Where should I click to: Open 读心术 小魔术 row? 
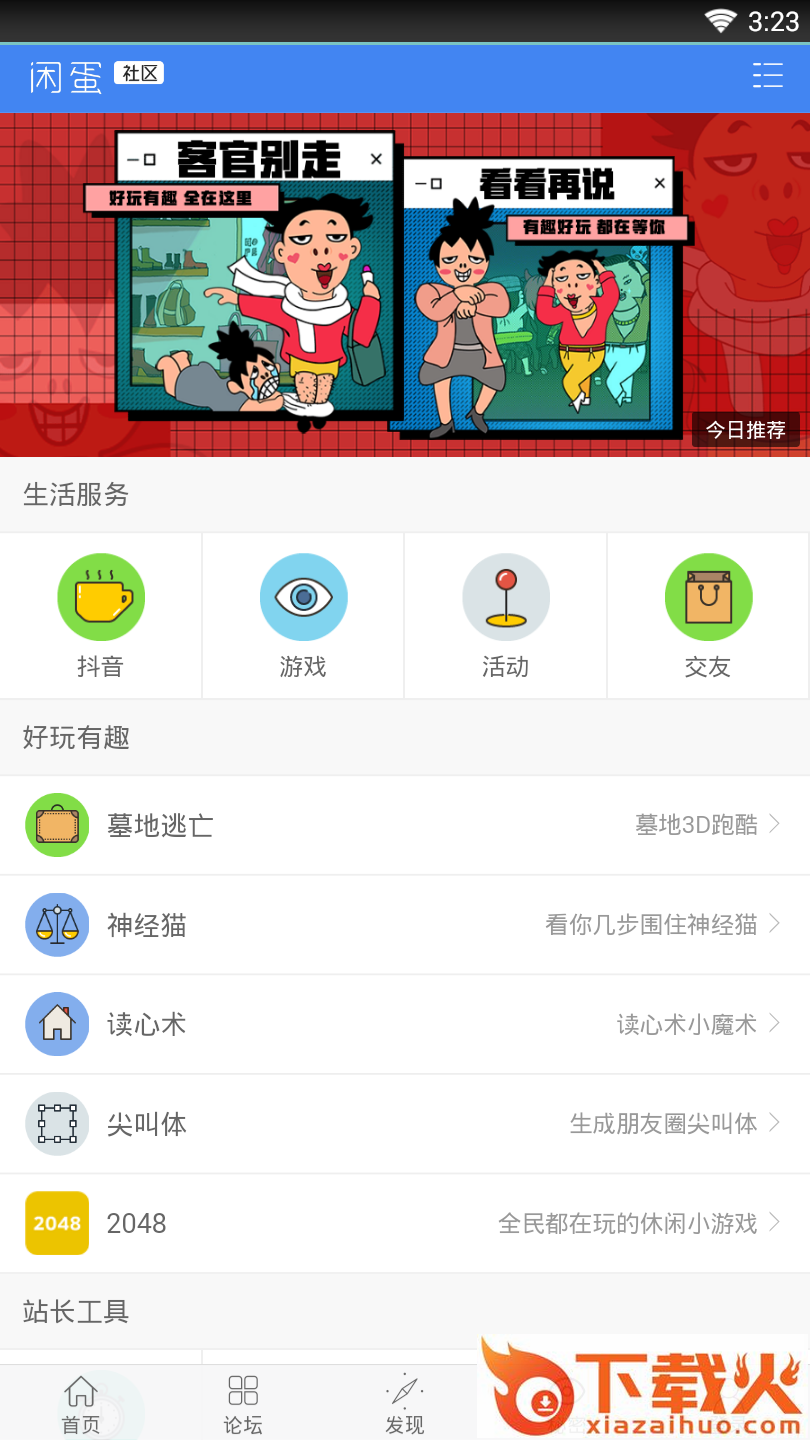point(404,1024)
